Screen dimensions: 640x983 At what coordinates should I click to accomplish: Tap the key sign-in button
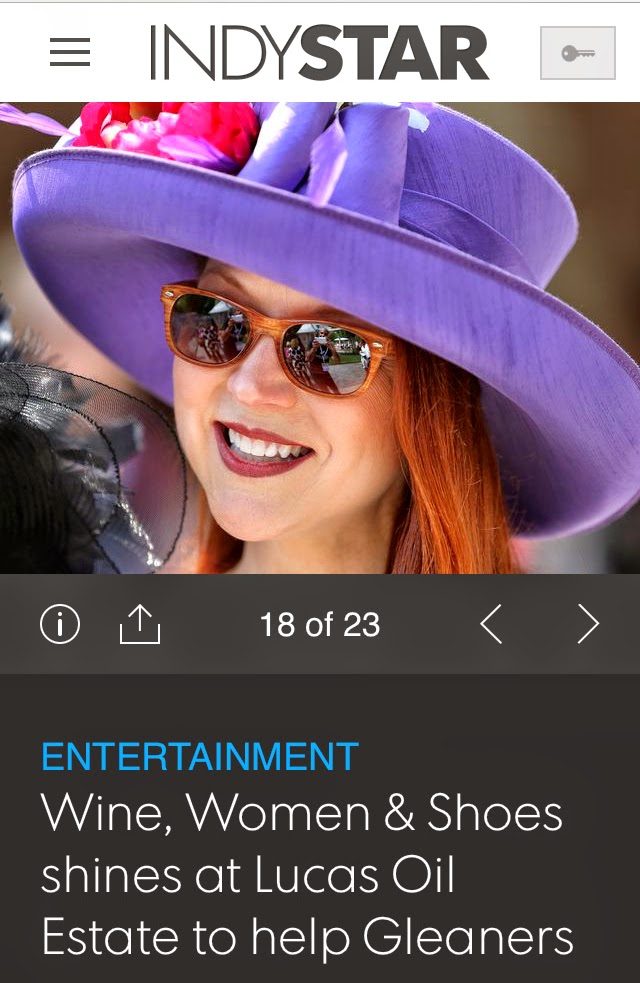pos(577,53)
